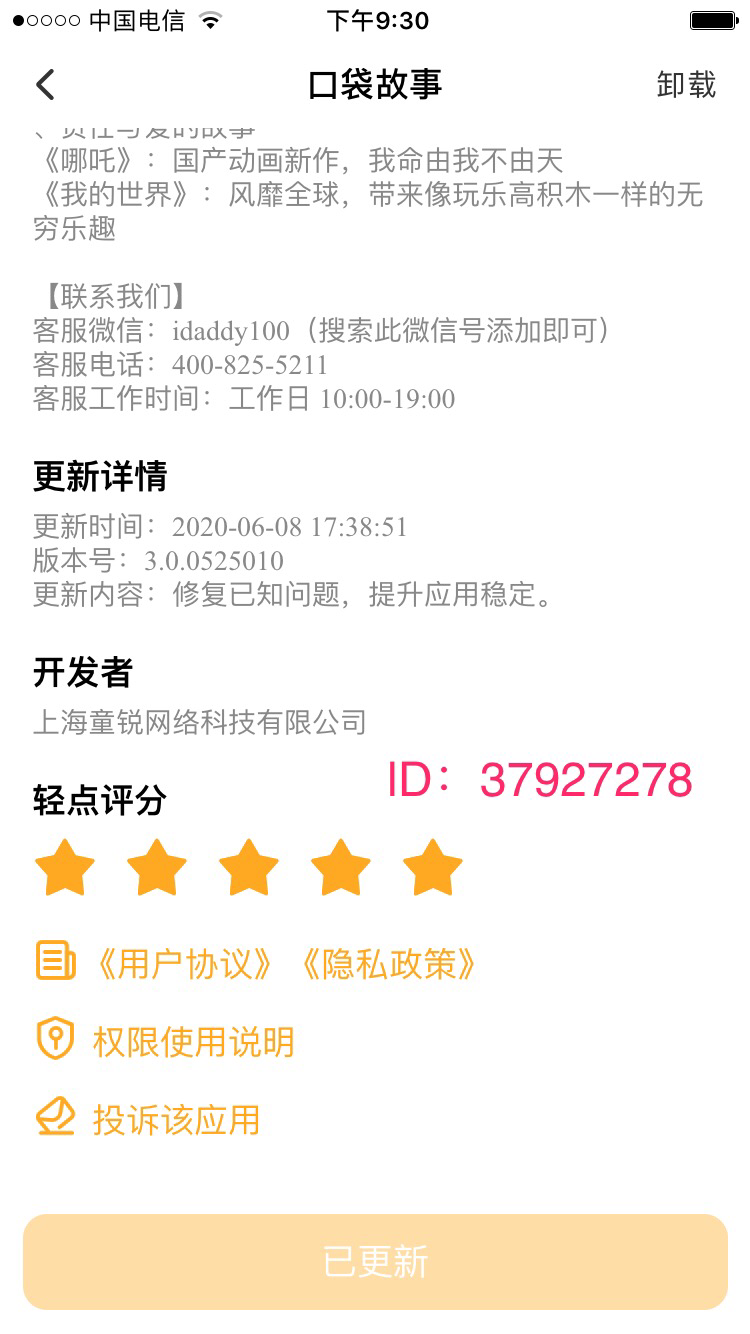View 权限使用说明
The width and height of the screenshot is (750, 1334).
pos(193,1042)
